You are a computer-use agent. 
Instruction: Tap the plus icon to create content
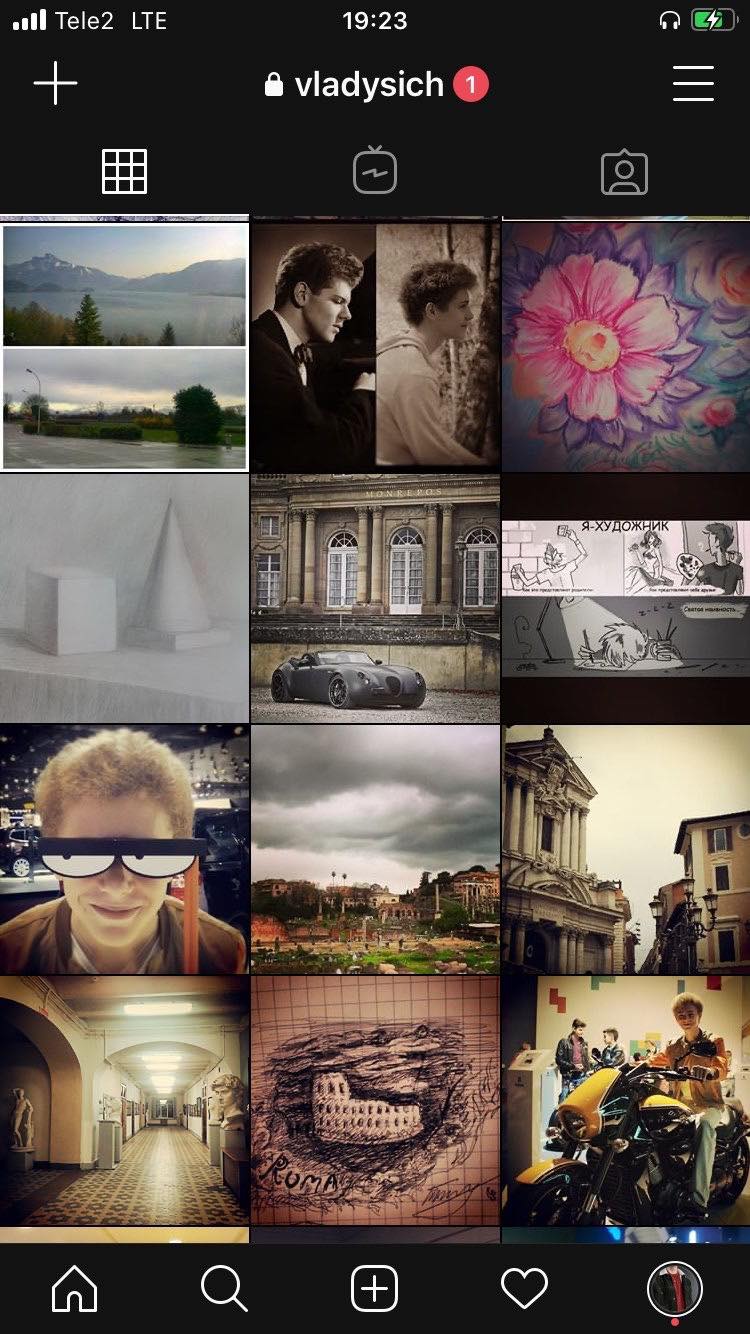pos(55,84)
